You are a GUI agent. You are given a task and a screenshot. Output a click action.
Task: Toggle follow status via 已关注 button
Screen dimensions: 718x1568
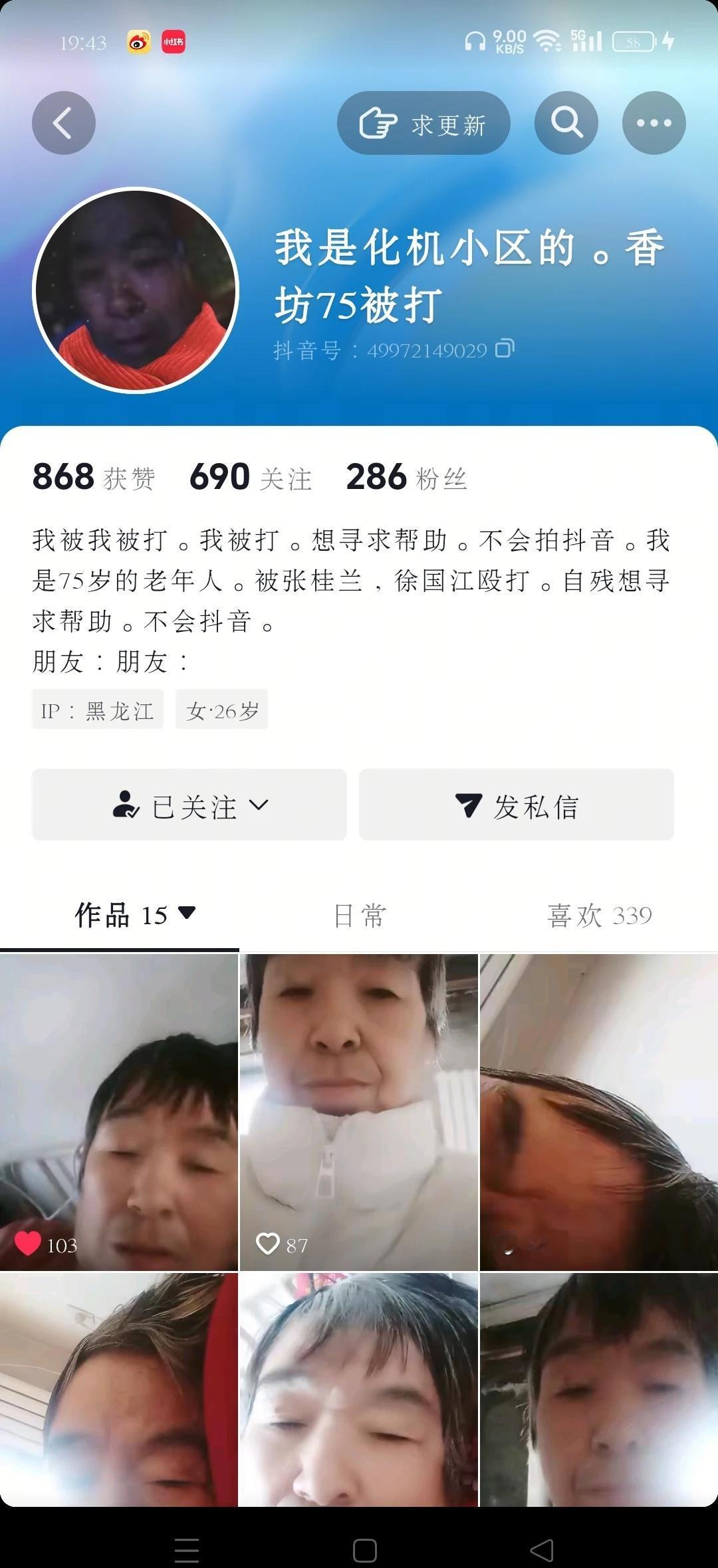click(x=188, y=805)
